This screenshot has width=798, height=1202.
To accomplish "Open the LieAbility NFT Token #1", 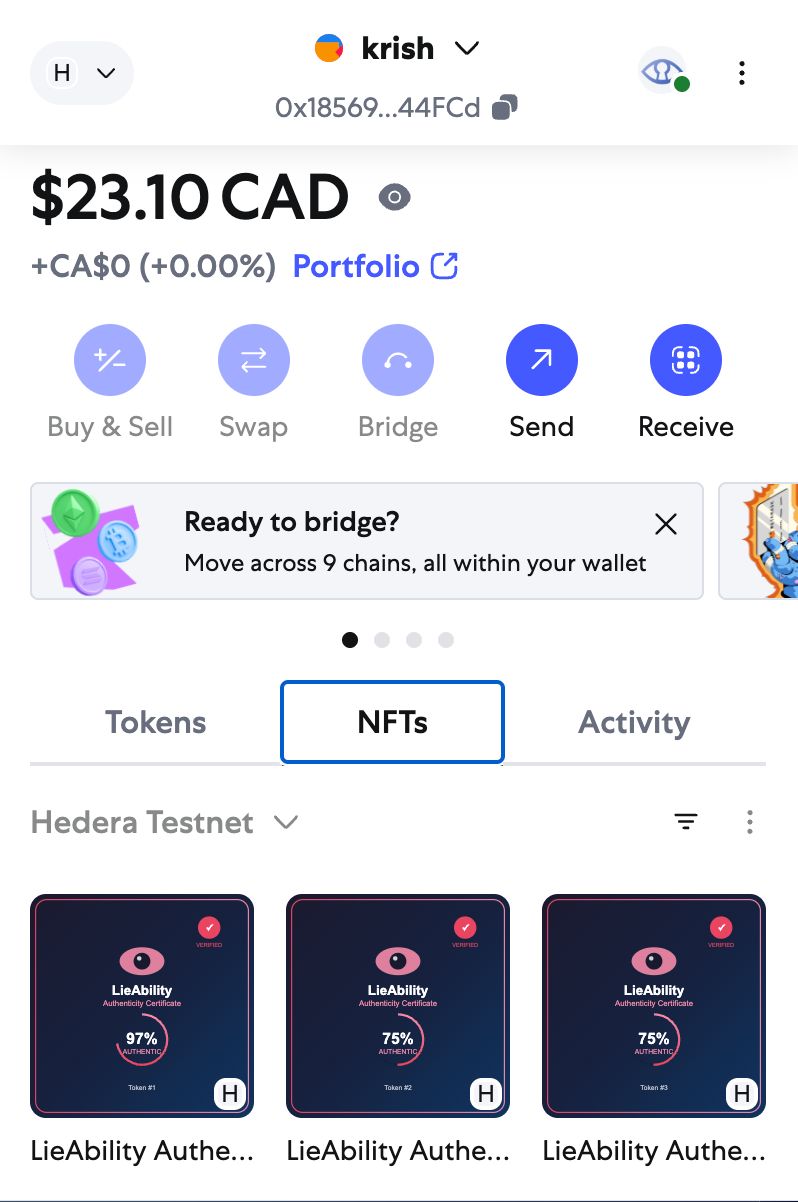I will tap(142, 1006).
